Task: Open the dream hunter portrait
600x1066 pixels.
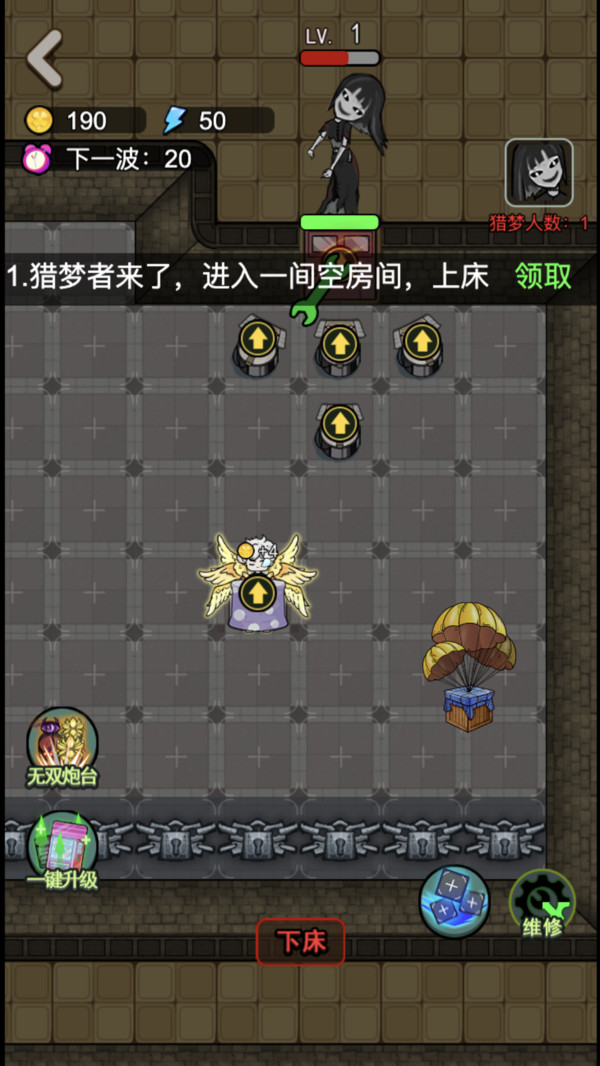Action: [x=540, y=173]
